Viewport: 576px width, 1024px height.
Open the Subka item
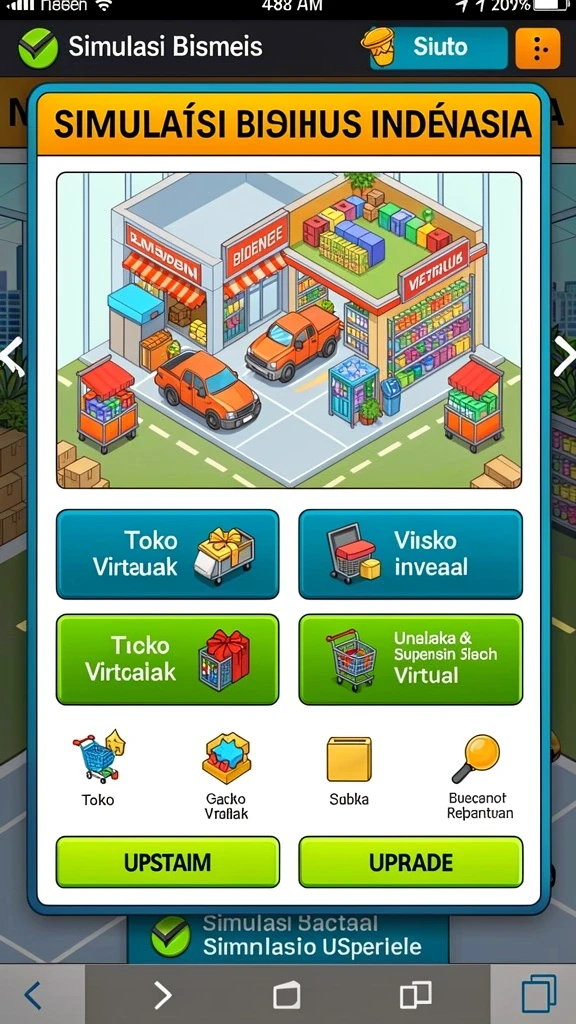(349, 760)
